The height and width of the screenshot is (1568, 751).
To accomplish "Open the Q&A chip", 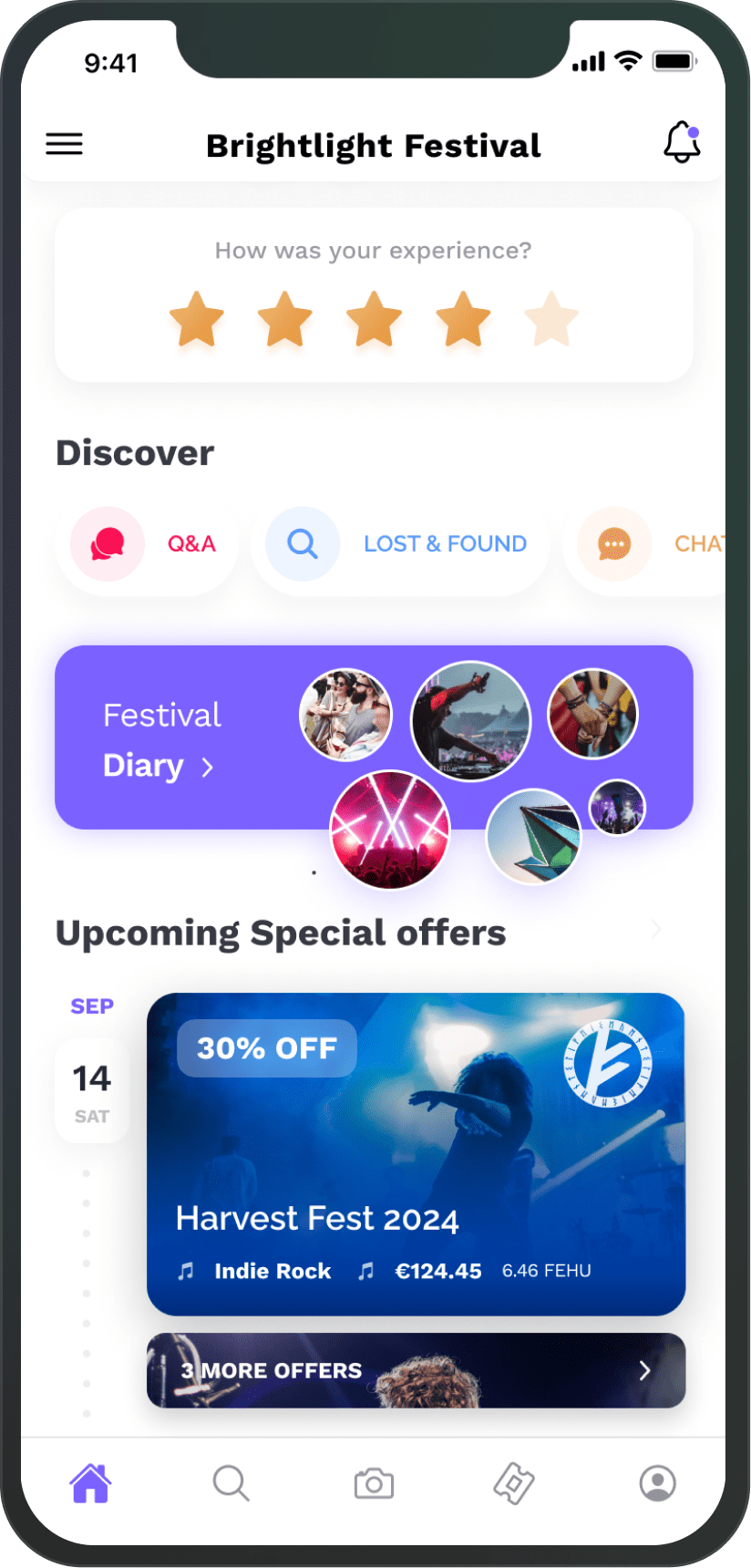I will pyautogui.click(x=148, y=544).
